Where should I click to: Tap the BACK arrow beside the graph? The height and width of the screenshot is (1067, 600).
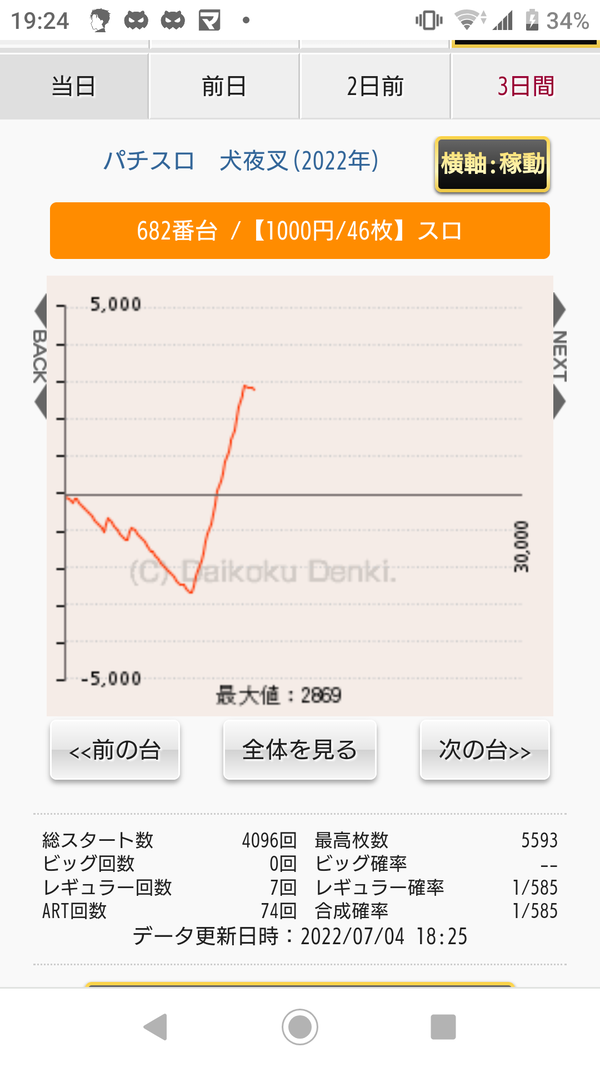pos(40,357)
